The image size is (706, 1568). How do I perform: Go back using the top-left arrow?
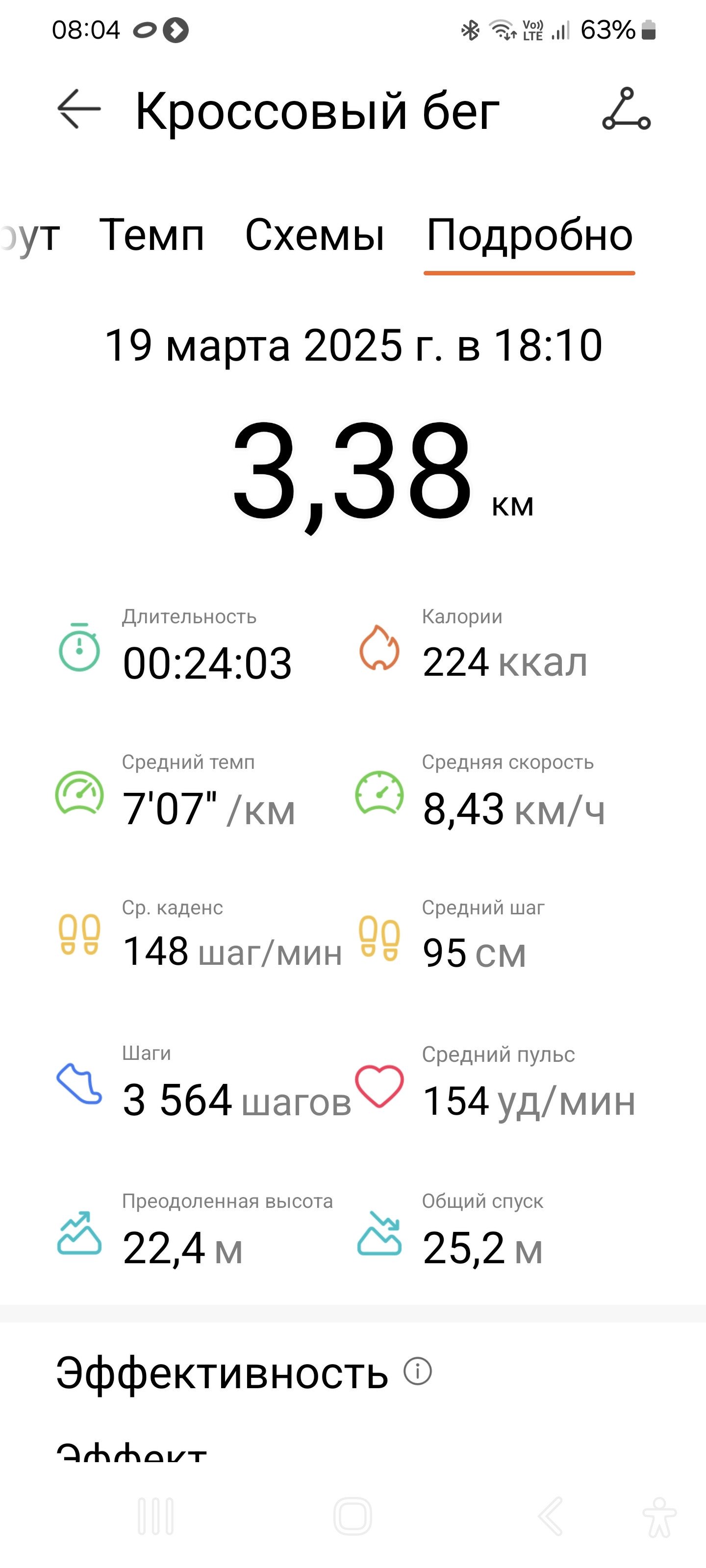79,110
